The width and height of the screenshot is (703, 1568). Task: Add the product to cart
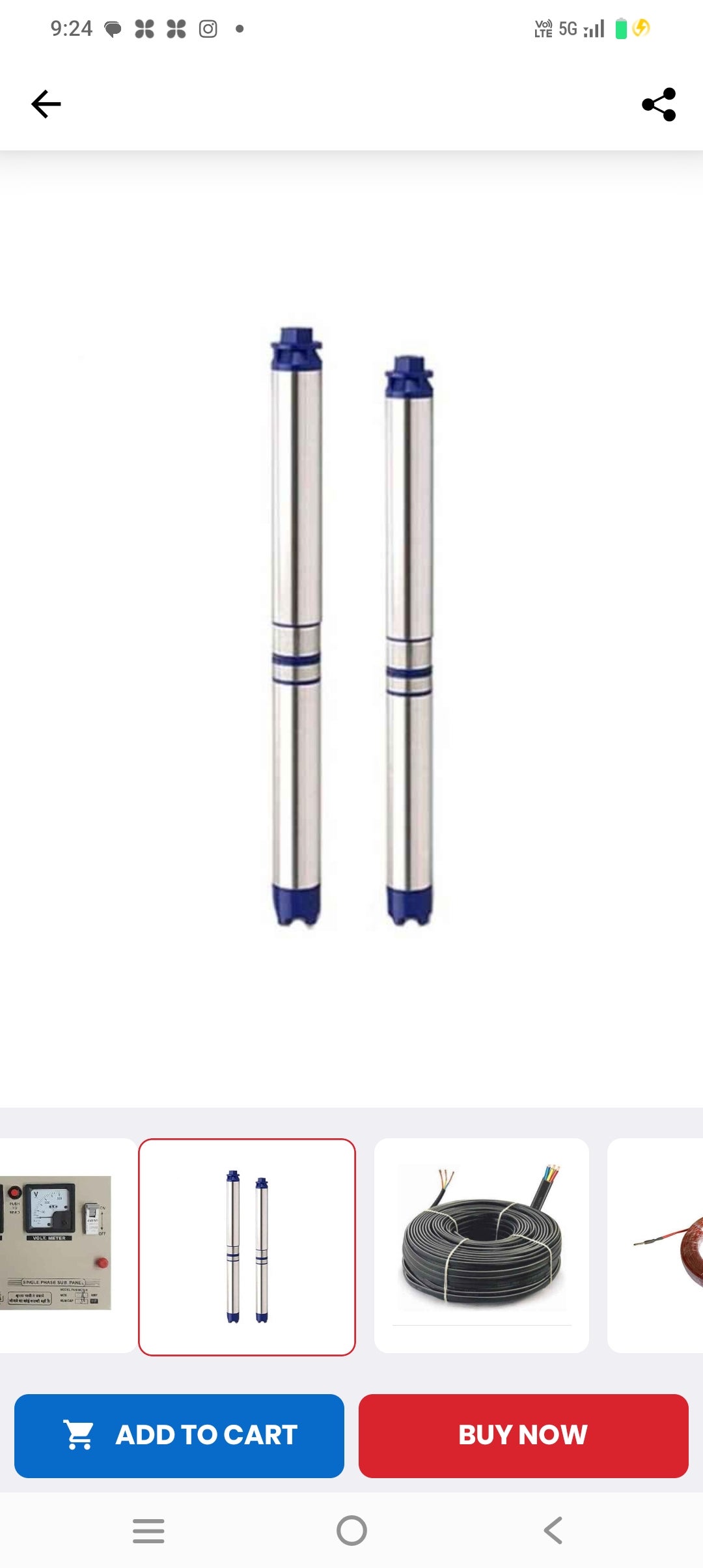(179, 1435)
